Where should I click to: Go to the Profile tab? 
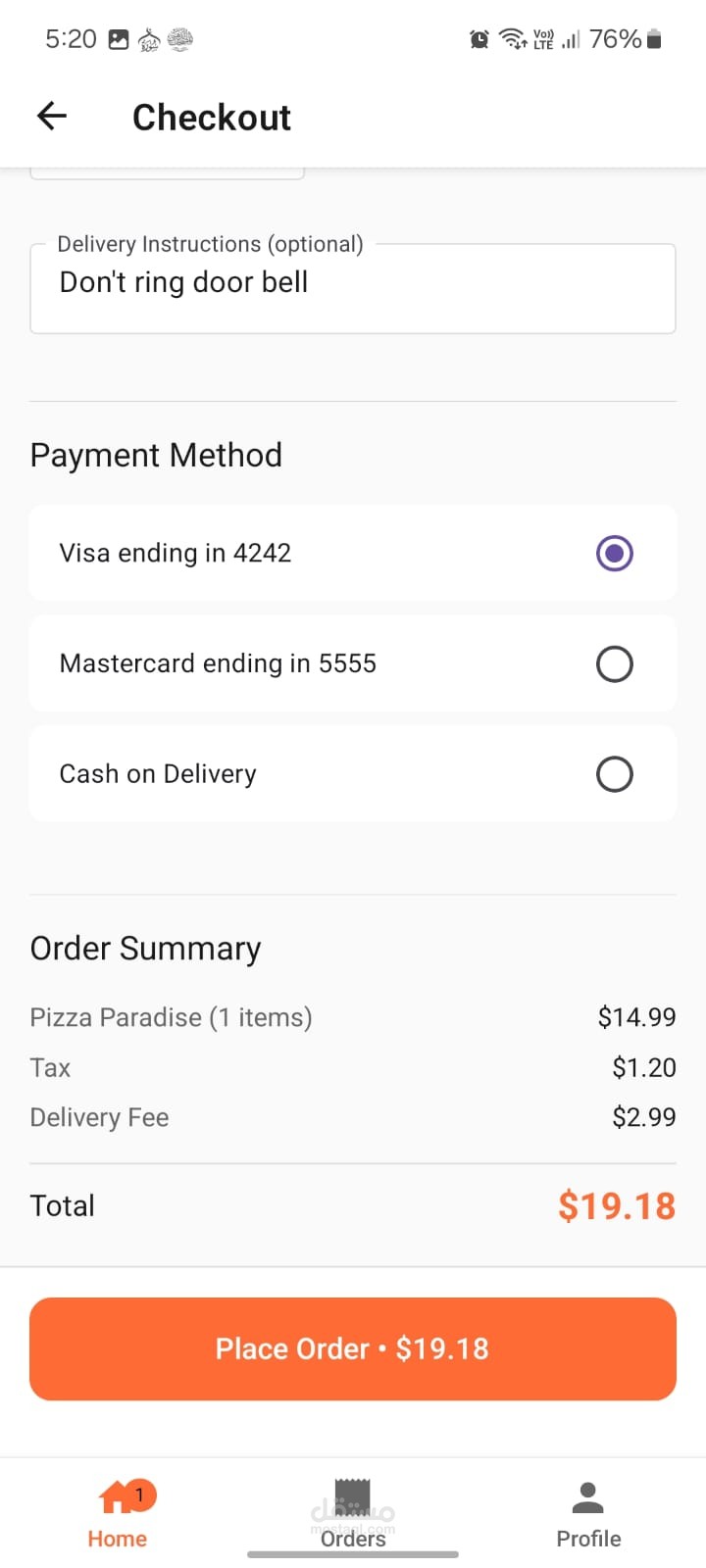588,1514
